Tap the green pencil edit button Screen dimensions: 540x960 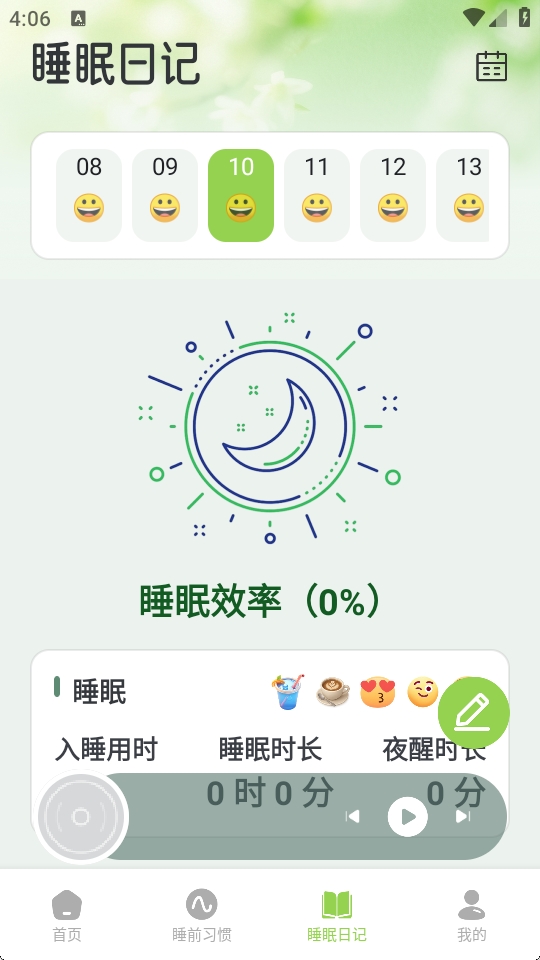(473, 713)
